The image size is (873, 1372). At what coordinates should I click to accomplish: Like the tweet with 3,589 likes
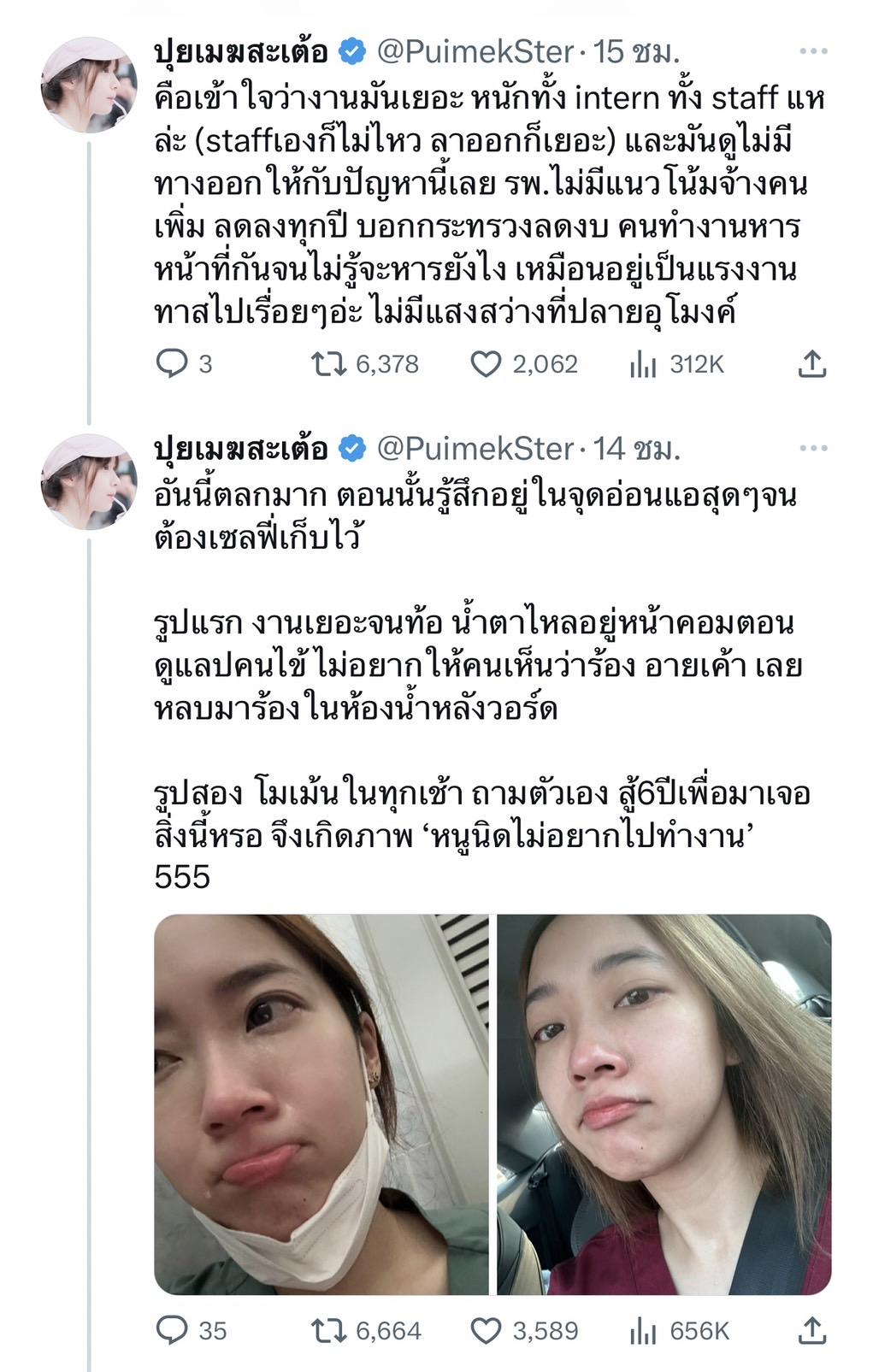click(487, 1330)
